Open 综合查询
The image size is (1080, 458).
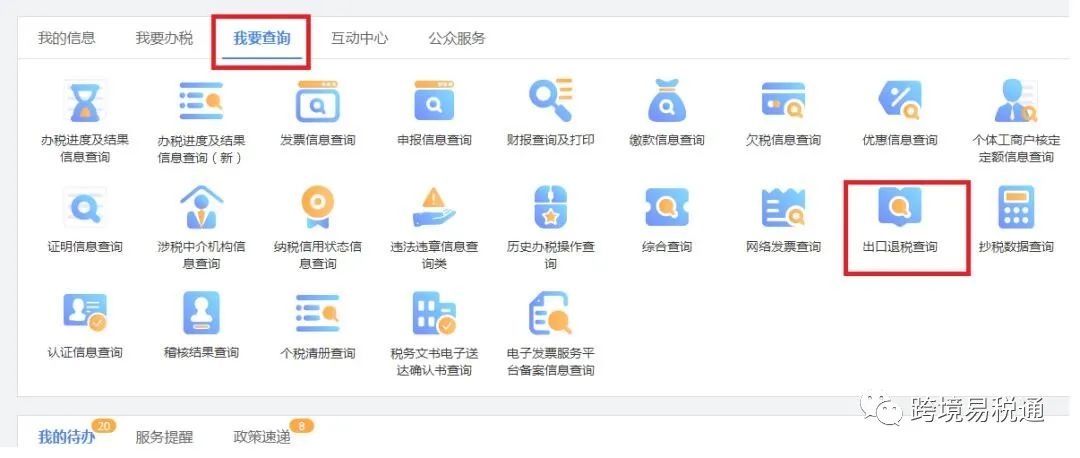tap(666, 212)
